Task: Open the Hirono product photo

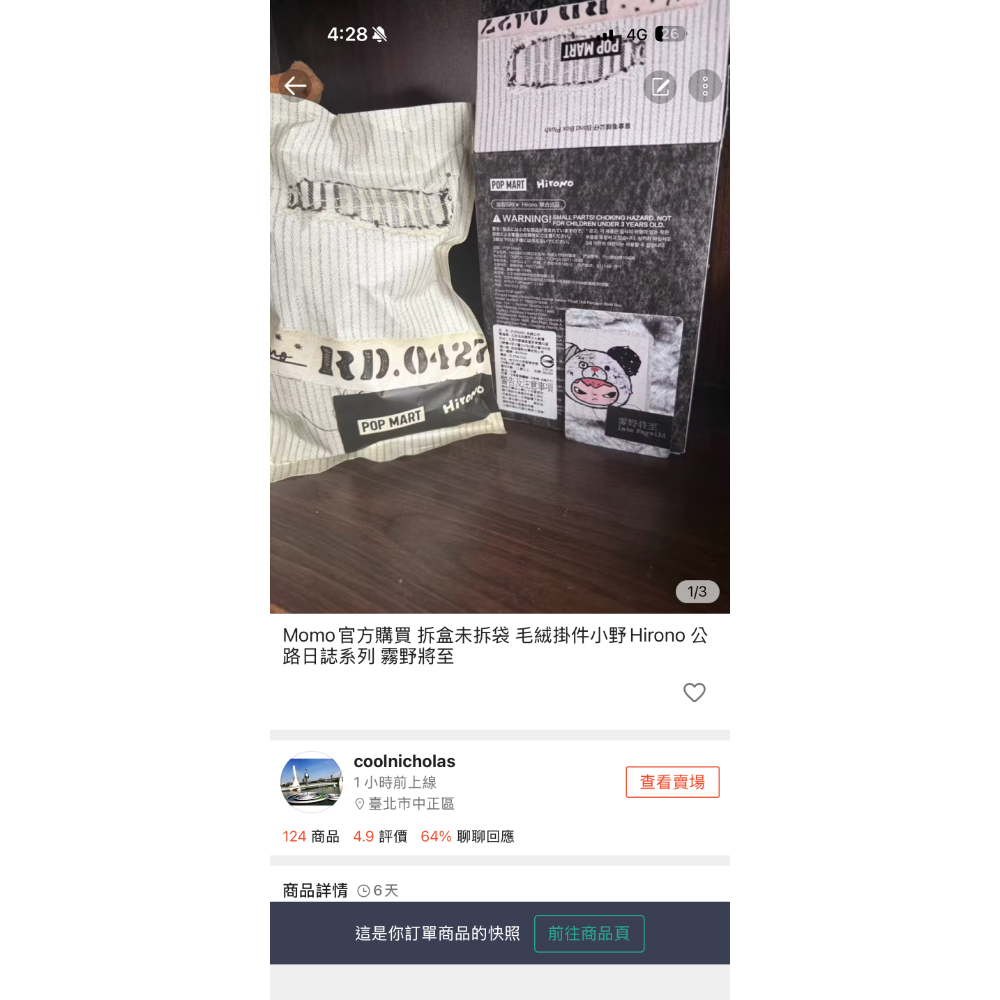Action: click(500, 307)
